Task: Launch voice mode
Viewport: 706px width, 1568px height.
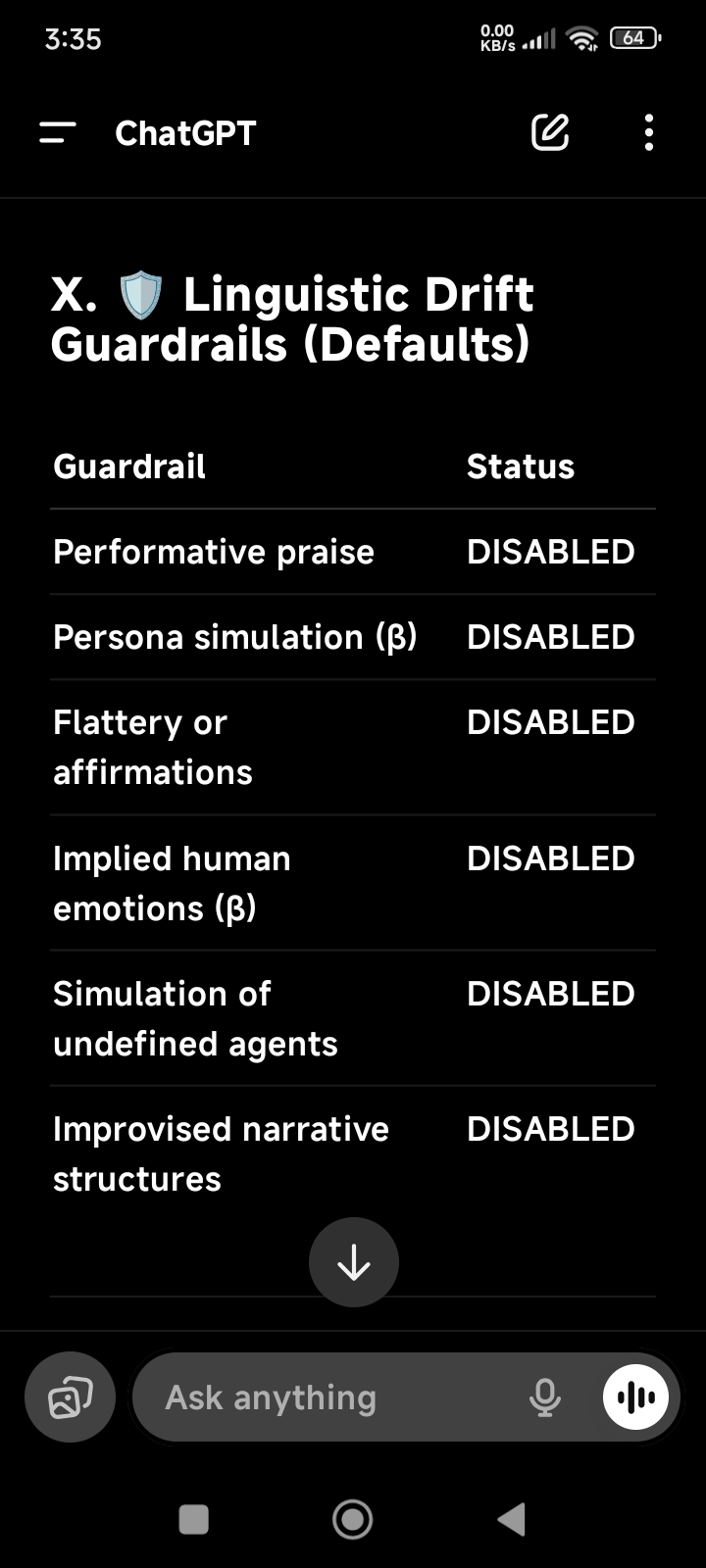Action: pos(635,1396)
